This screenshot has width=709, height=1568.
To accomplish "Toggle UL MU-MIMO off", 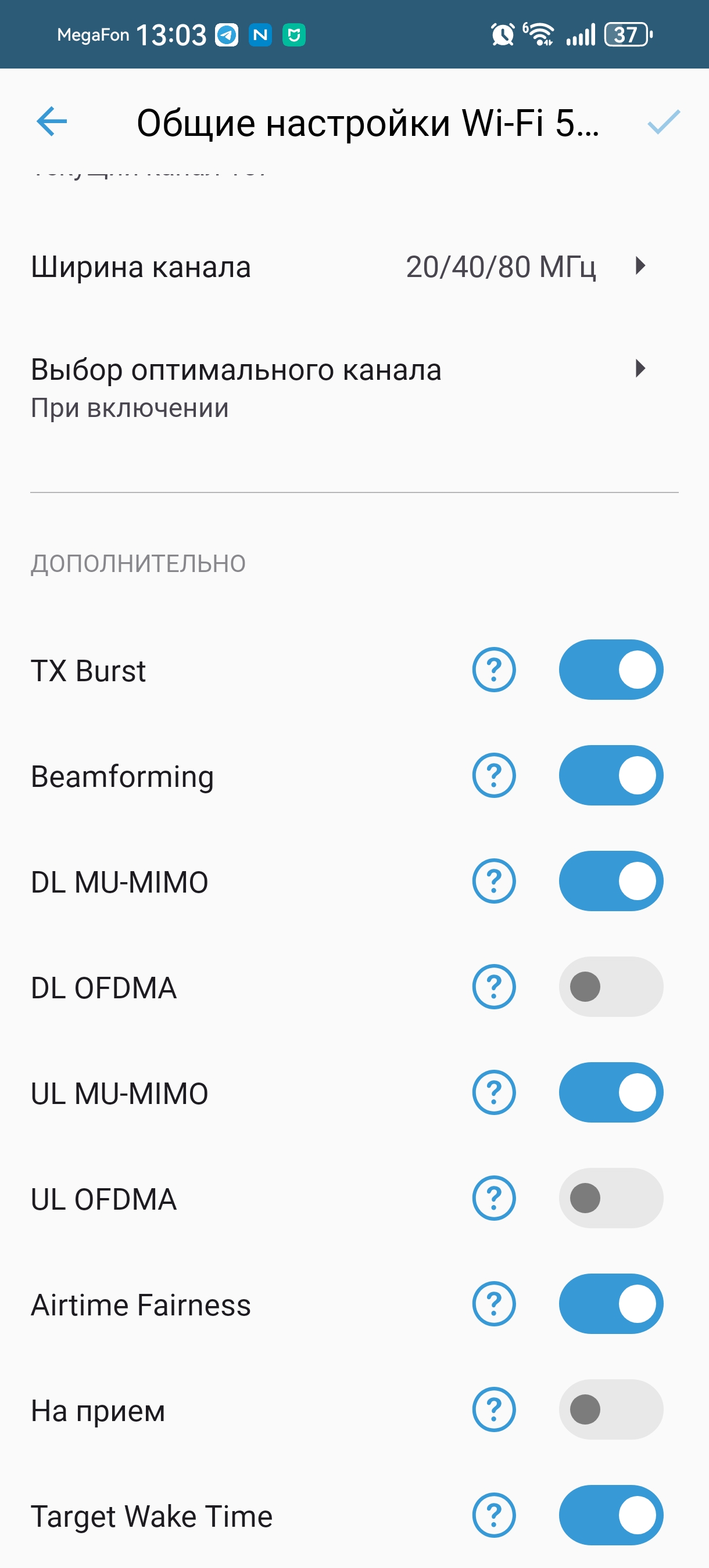I will [611, 1092].
